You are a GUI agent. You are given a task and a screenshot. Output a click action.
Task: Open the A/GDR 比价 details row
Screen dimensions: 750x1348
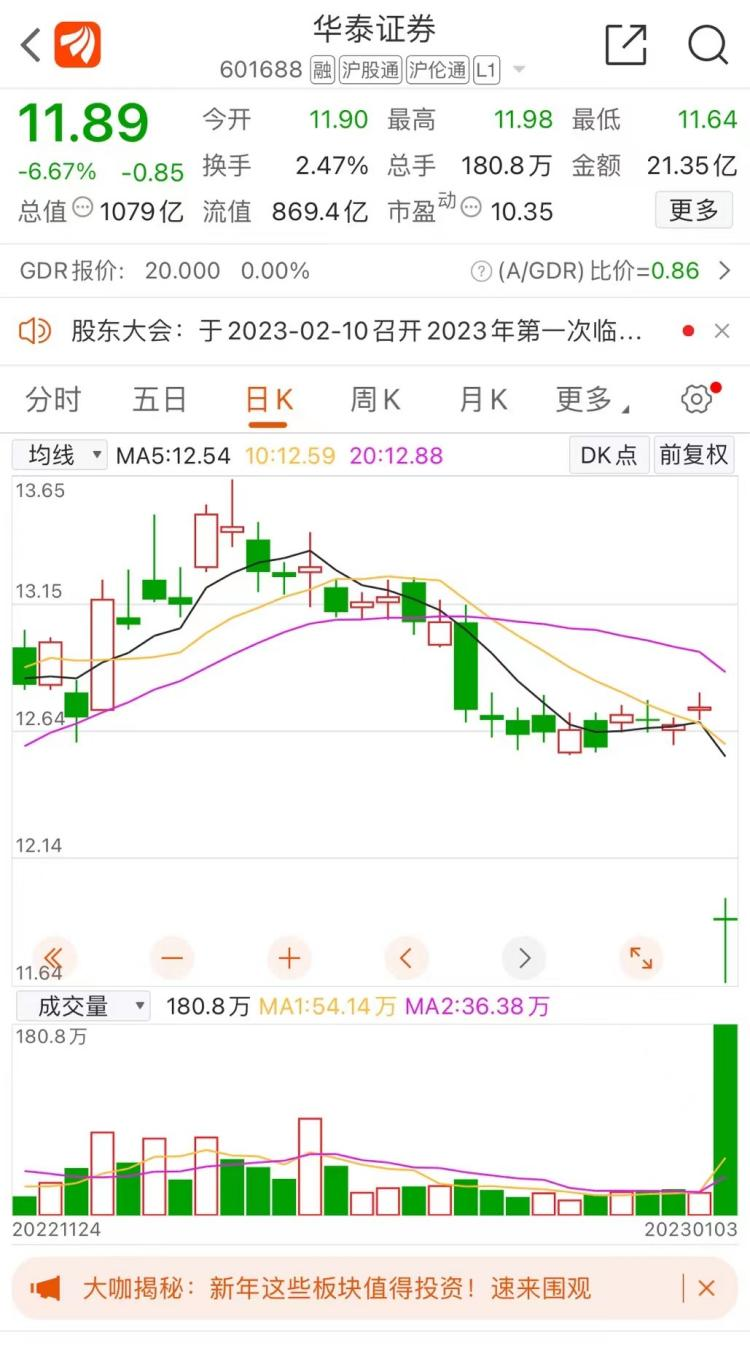(x=600, y=271)
